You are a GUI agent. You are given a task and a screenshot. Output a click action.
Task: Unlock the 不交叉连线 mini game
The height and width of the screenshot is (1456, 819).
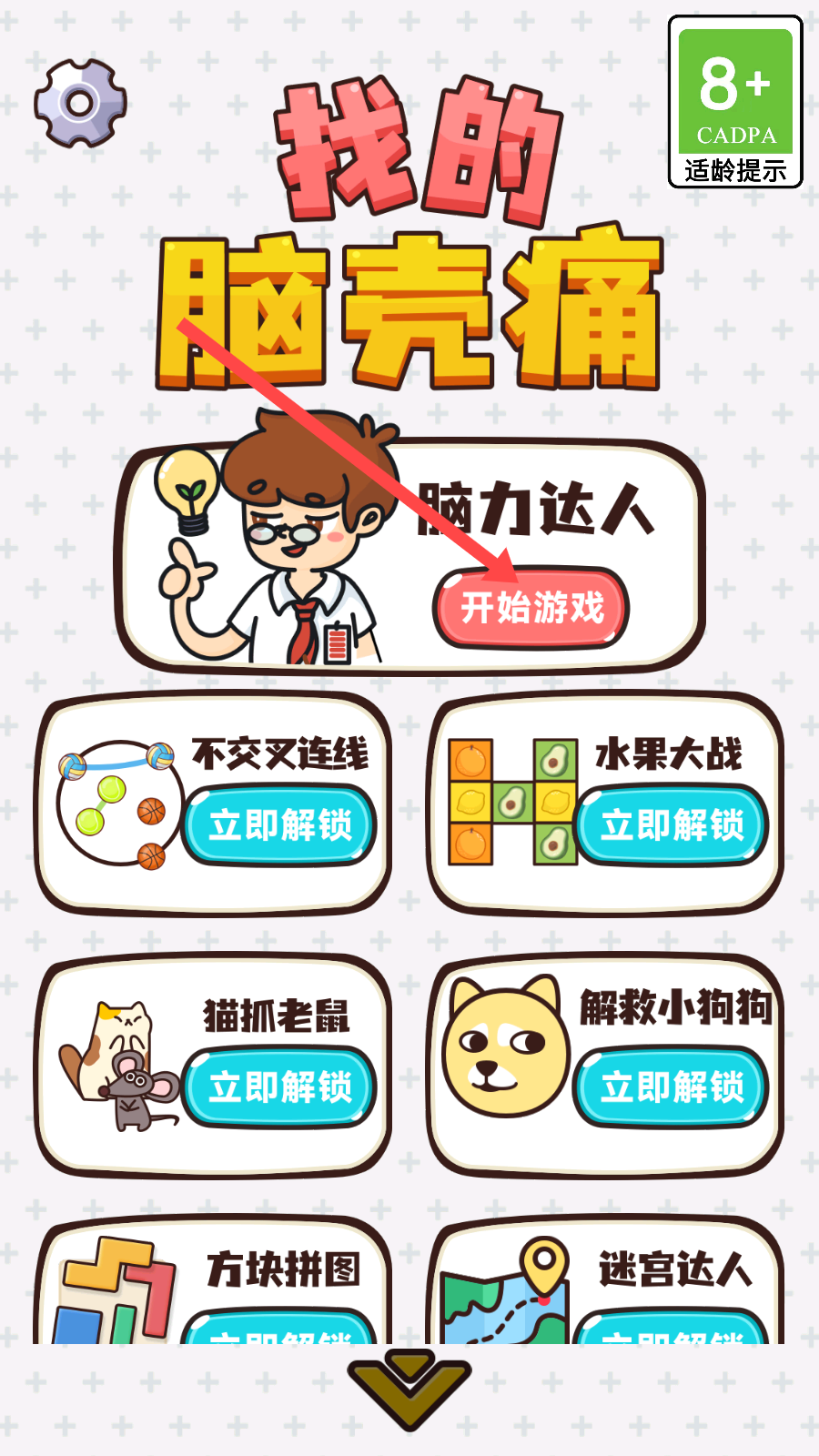pyautogui.click(x=279, y=825)
